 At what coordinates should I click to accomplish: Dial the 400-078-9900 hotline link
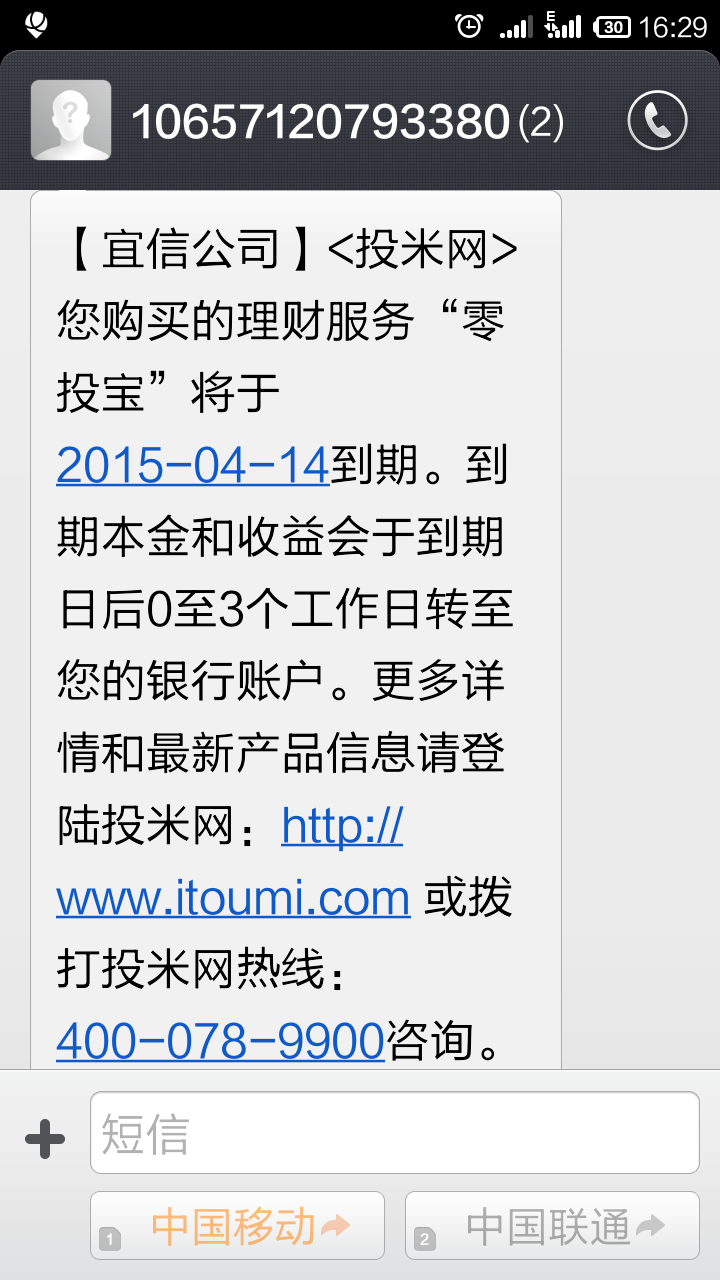click(220, 1041)
